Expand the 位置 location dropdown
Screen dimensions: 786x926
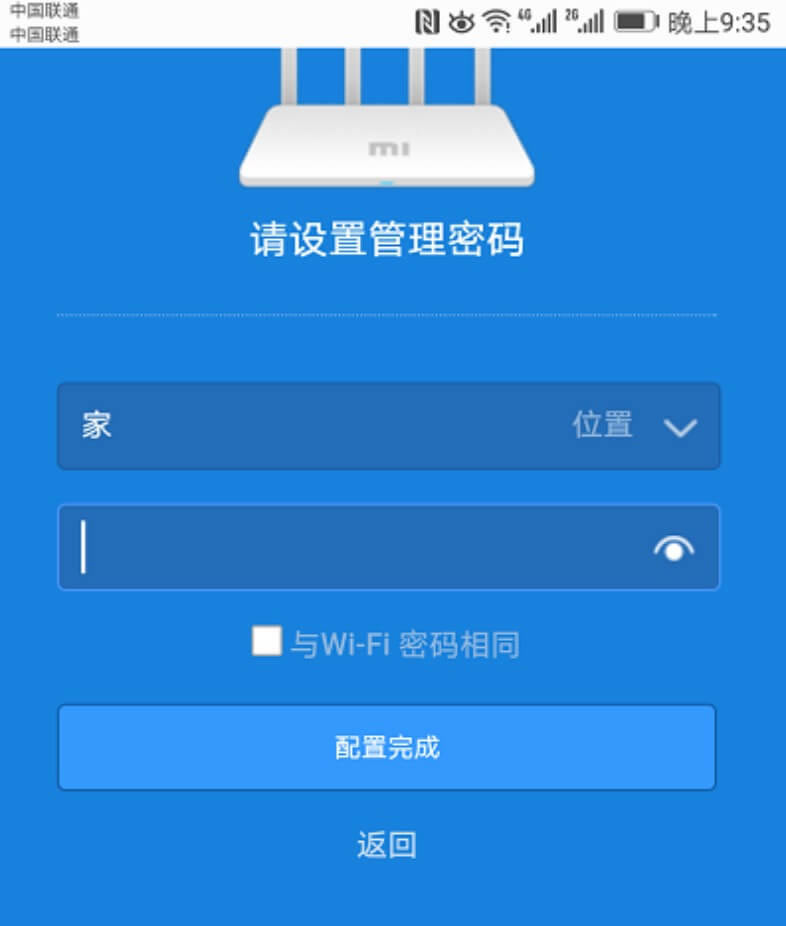680,428
